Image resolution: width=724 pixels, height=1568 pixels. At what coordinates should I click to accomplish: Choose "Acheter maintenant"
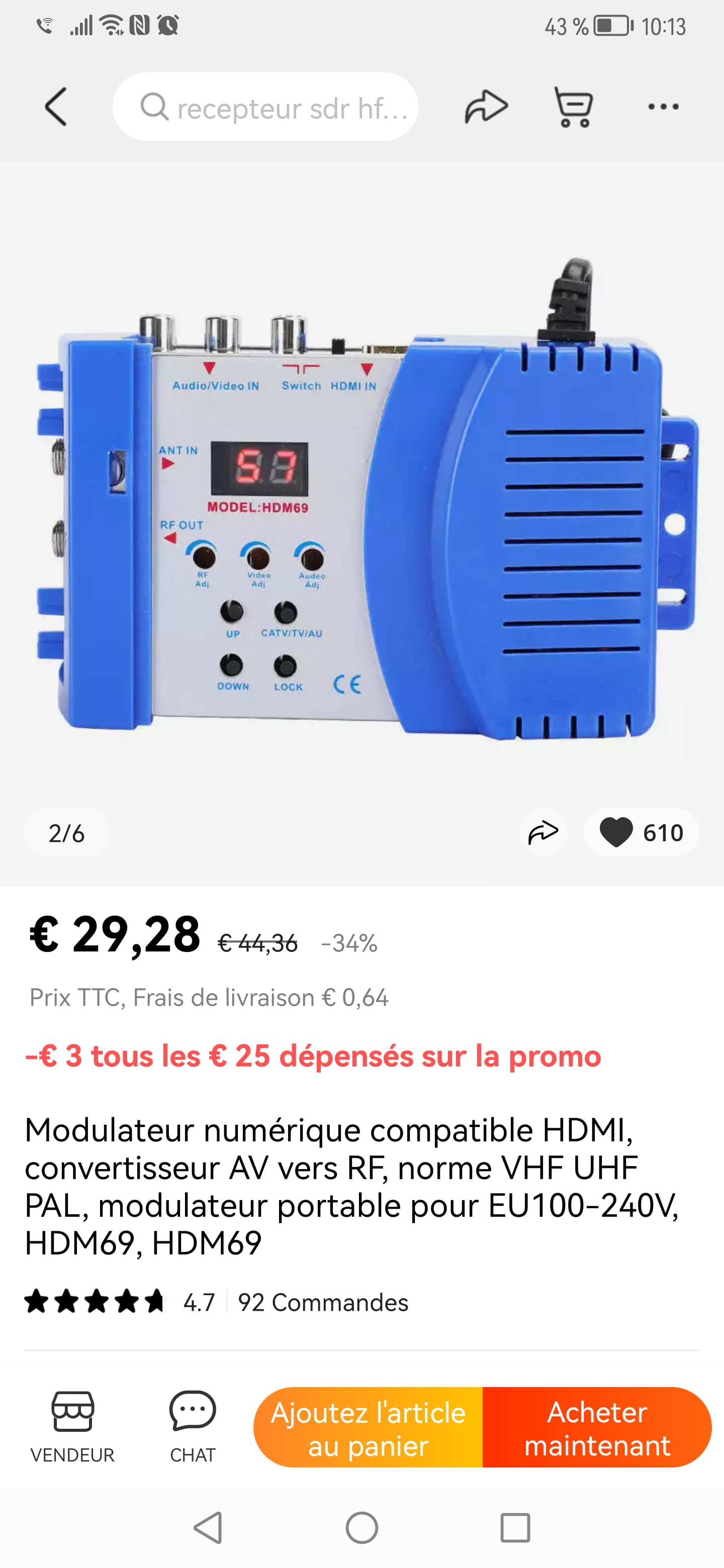click(597, 1427)
